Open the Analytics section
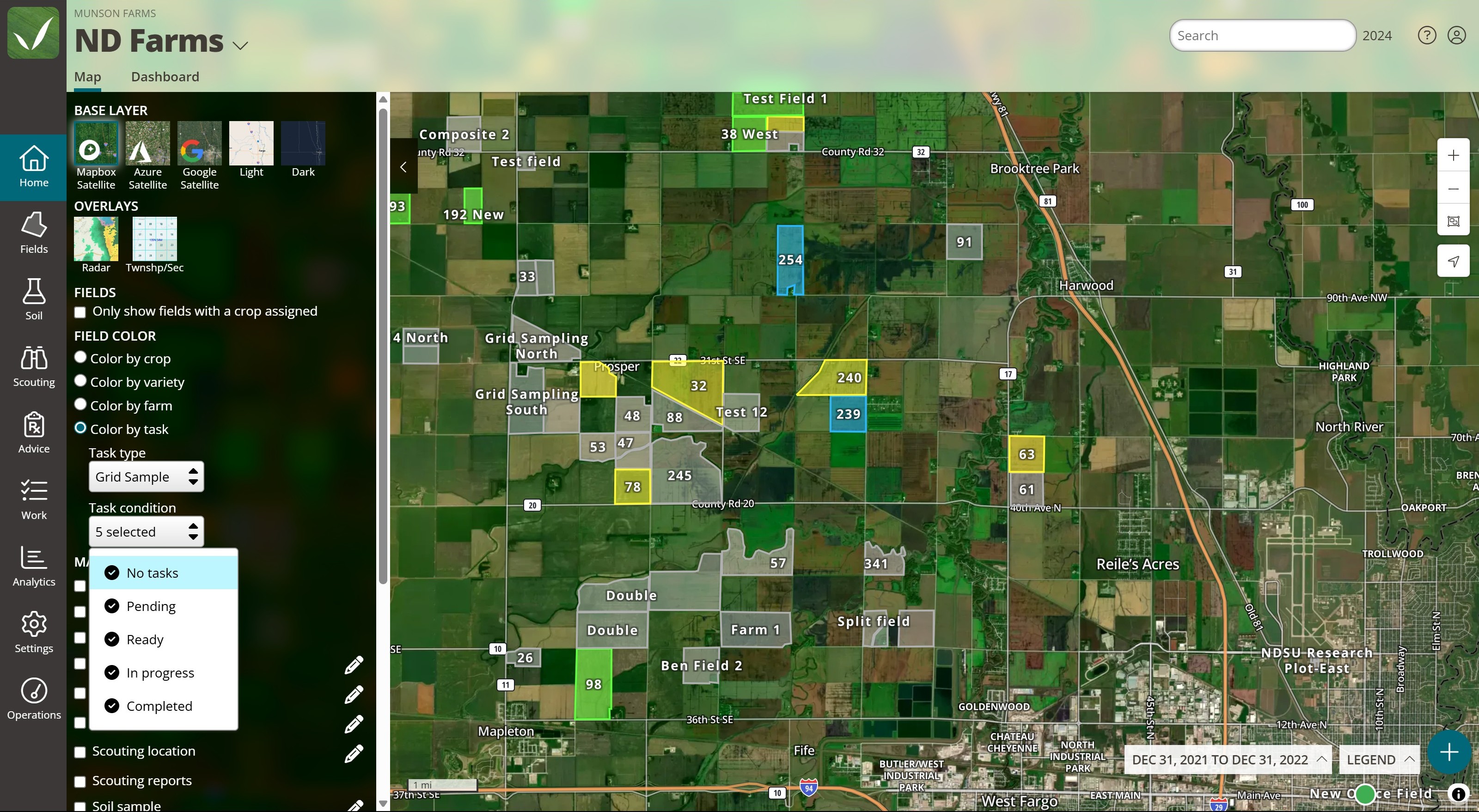1479x812 pixels. pos(34,566)
